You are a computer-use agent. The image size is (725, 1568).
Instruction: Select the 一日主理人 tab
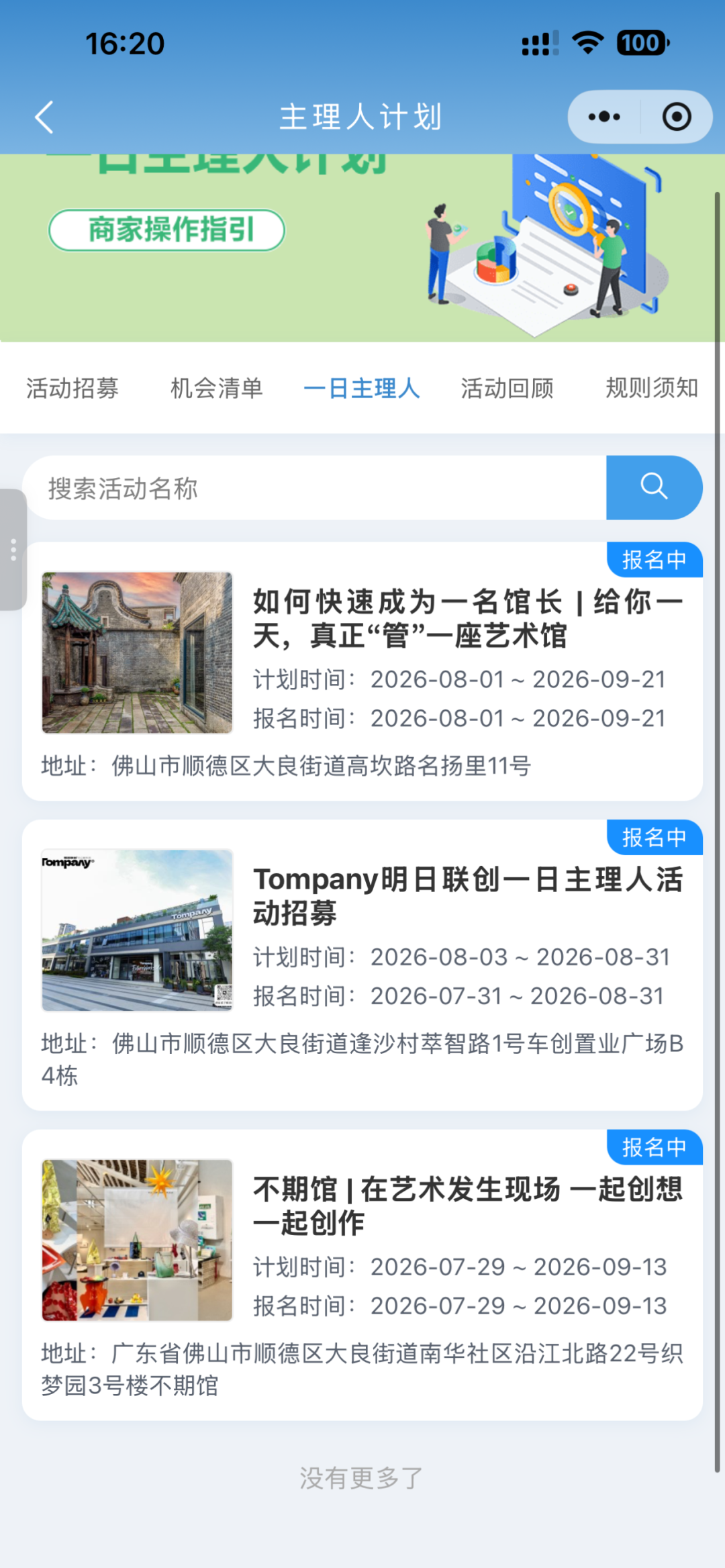point(362,388)
